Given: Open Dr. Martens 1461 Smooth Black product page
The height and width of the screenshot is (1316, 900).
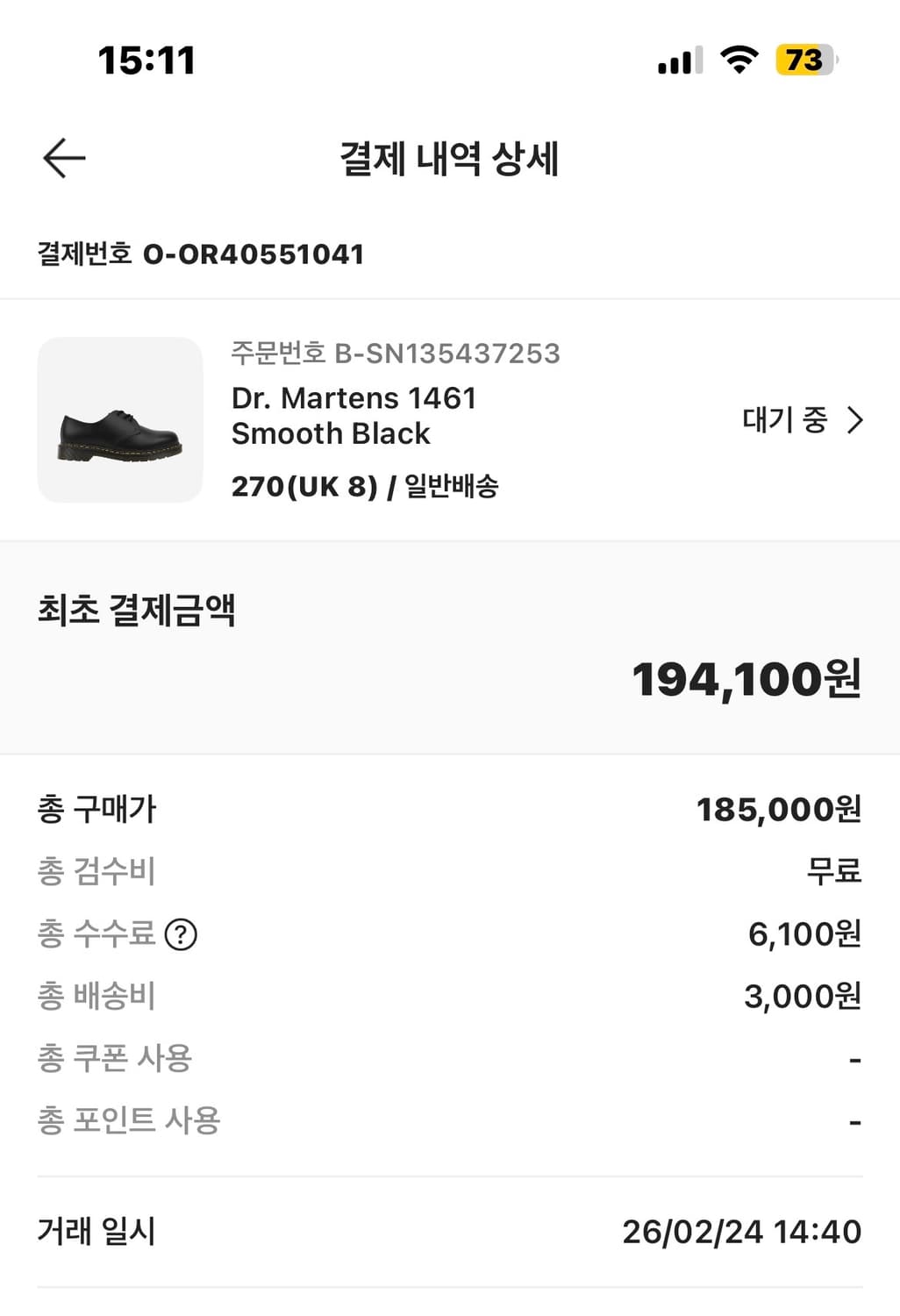Looking at the screenshot, I should point(354,415).
